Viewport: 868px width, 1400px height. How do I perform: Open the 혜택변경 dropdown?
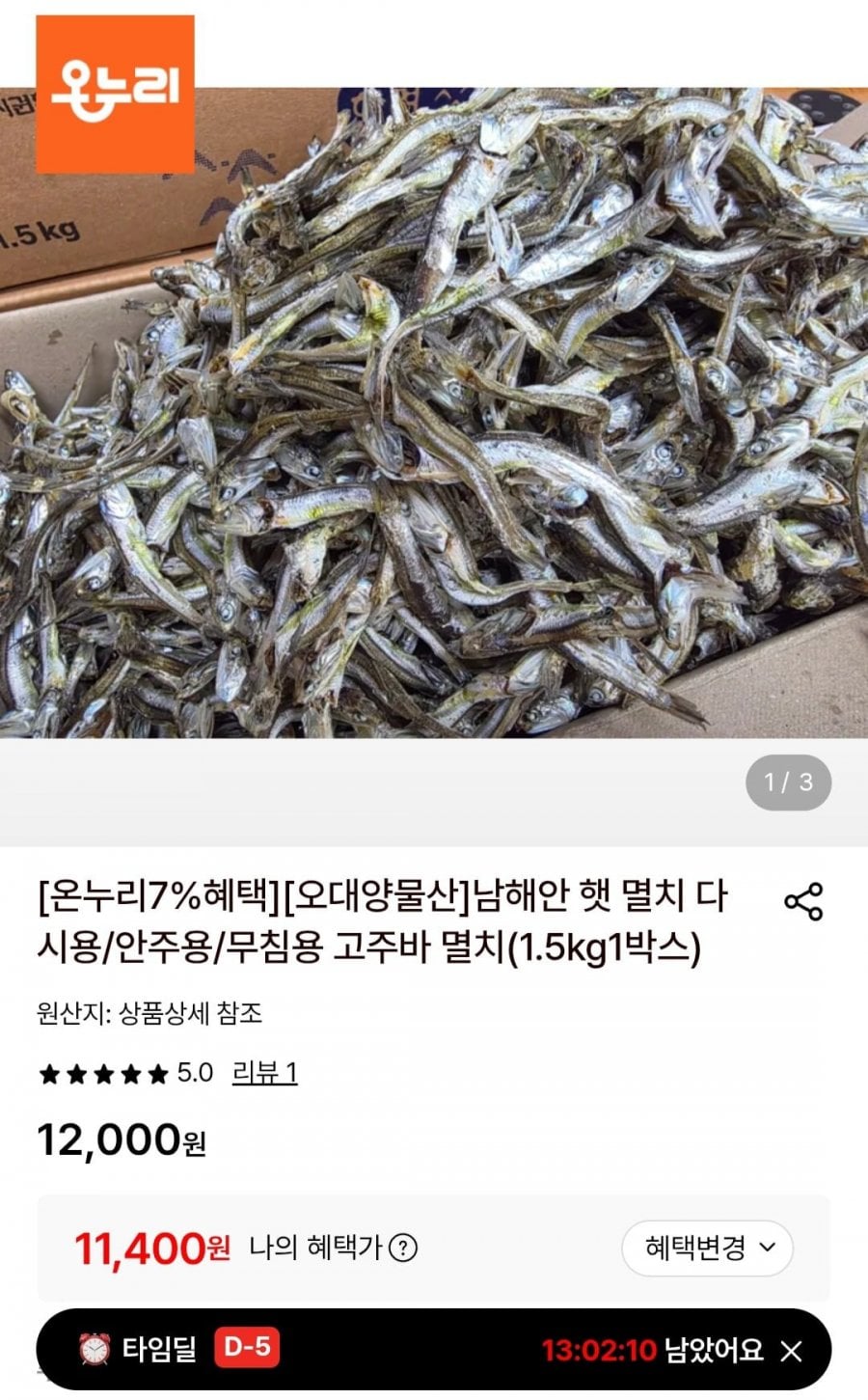click(x=707, y=1248)
